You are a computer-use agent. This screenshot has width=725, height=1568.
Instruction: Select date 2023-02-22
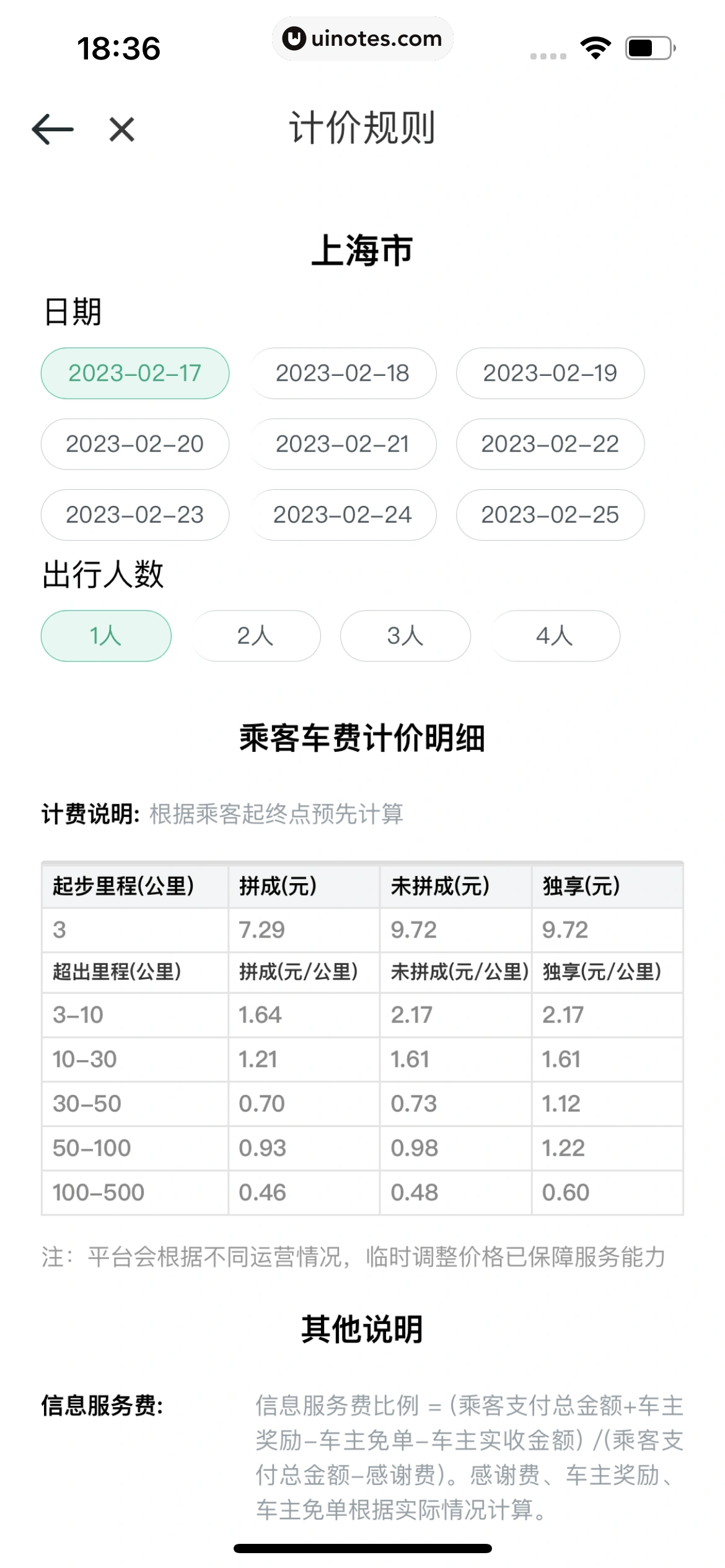pos(550,444)
